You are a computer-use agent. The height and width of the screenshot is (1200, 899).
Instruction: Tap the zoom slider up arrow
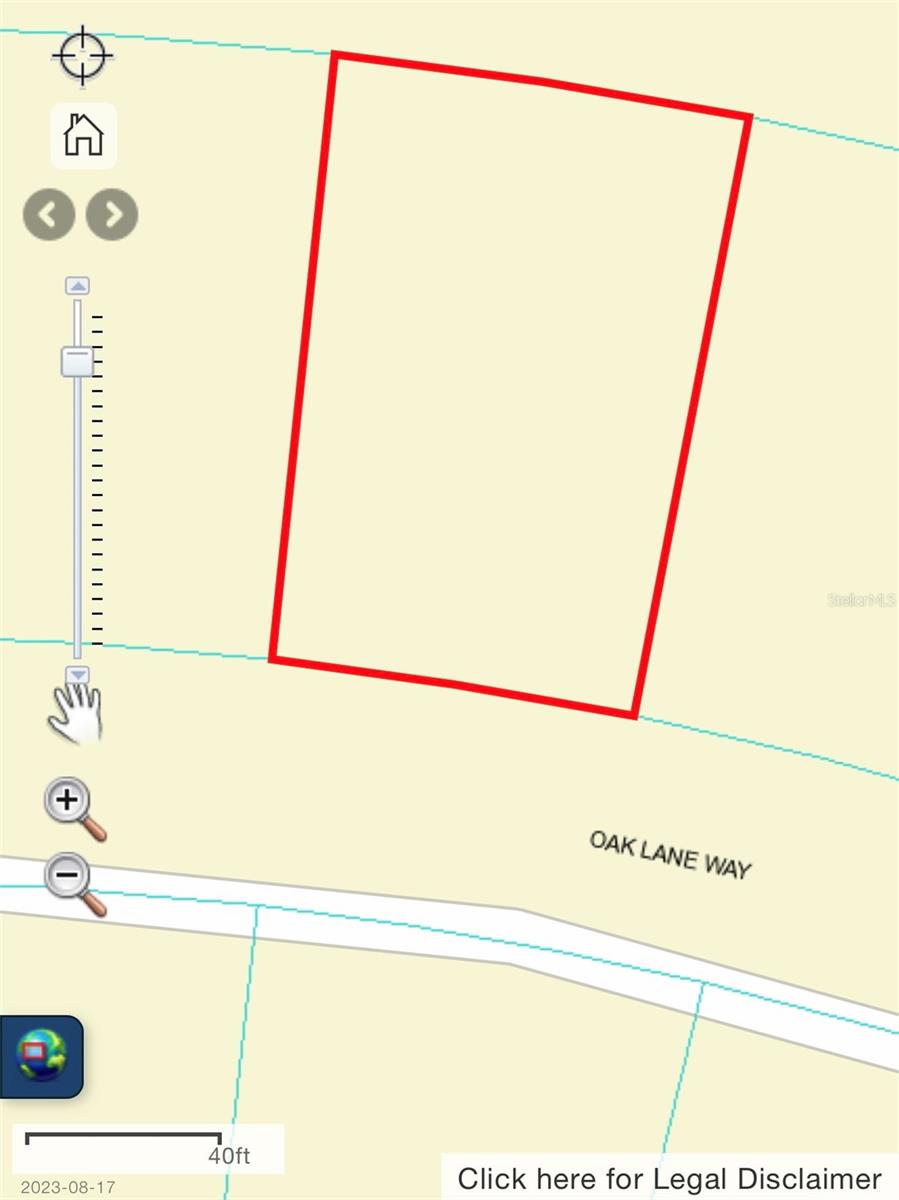click(x=78, y=286)
